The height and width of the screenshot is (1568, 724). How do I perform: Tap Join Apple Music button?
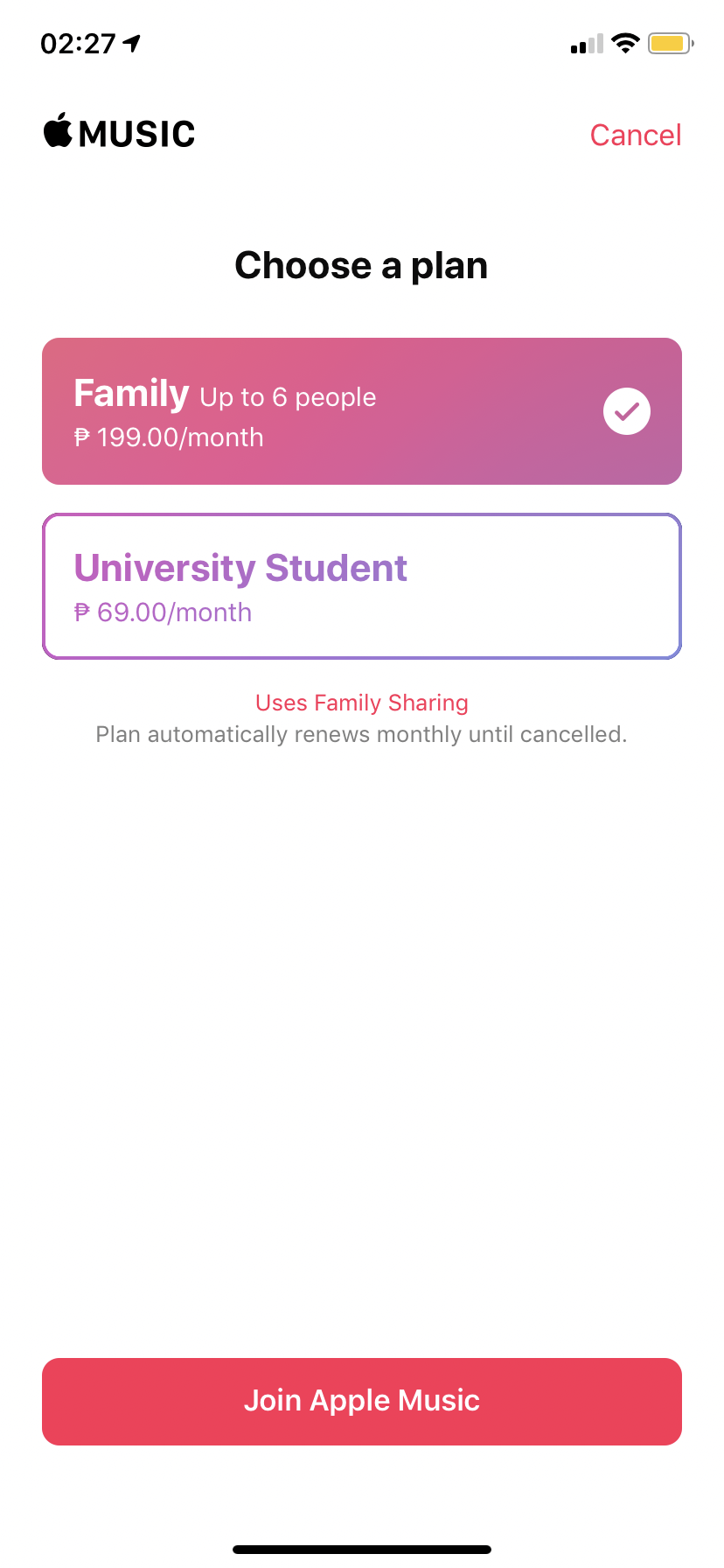coord(361,1401)
